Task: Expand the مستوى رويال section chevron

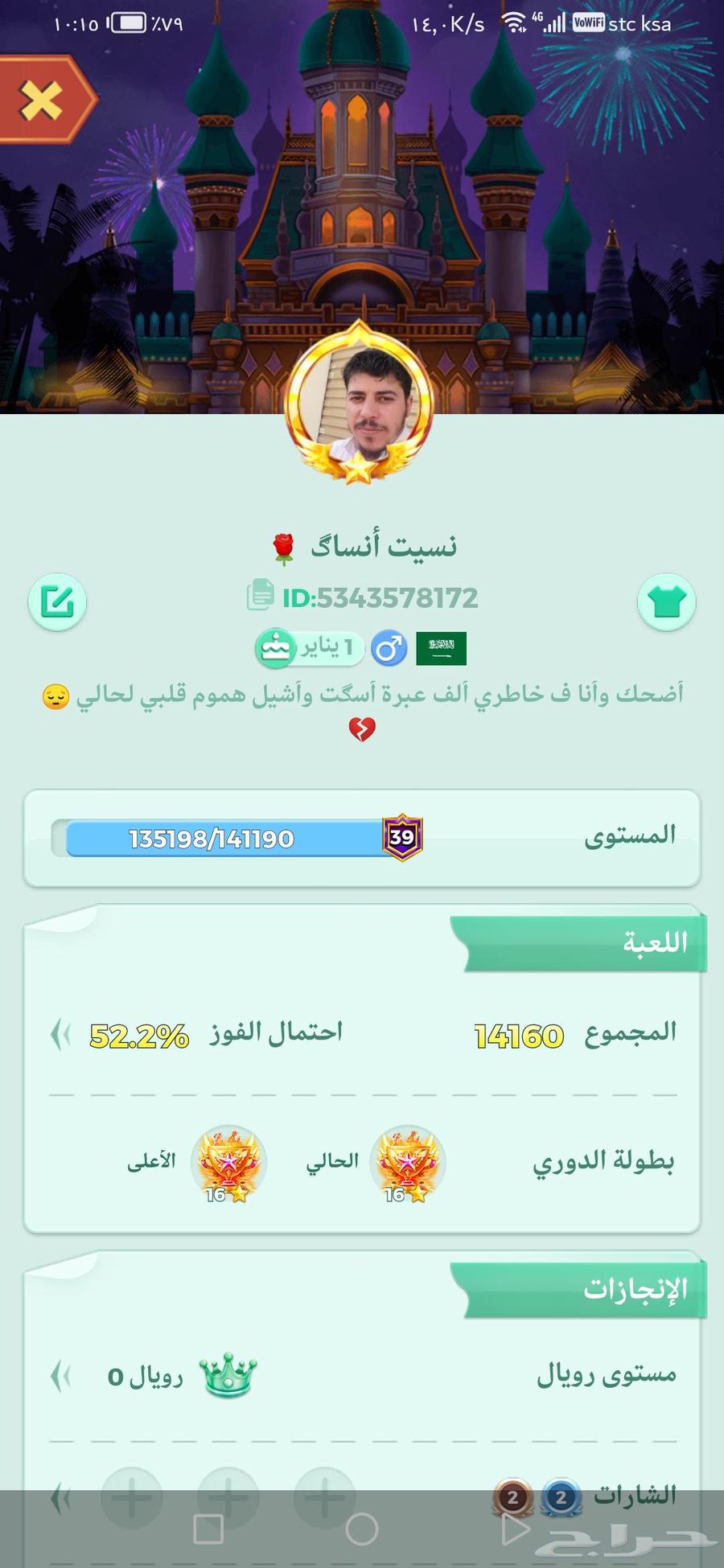Action: [60, 1376]
